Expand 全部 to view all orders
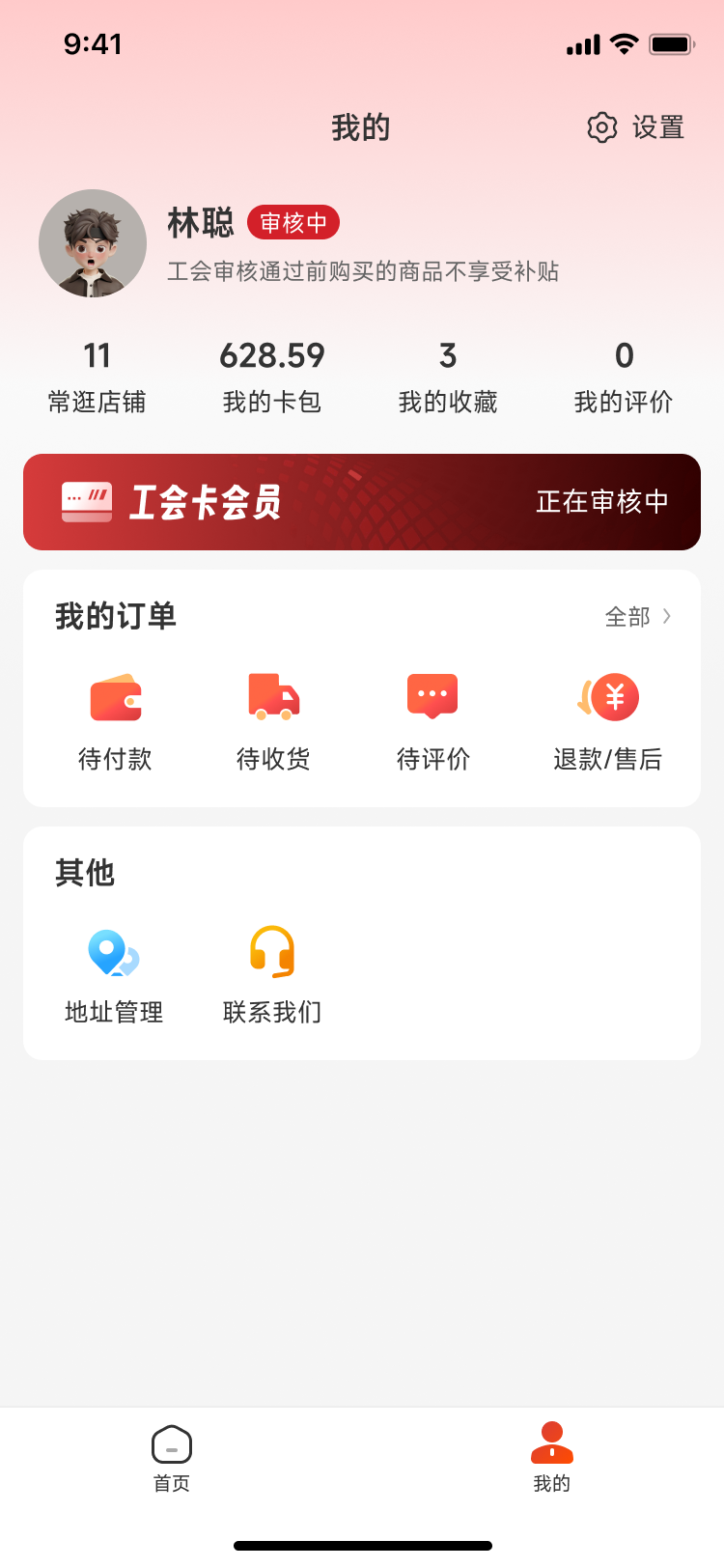Screen dimensions: 724x1568 (629, 616)
